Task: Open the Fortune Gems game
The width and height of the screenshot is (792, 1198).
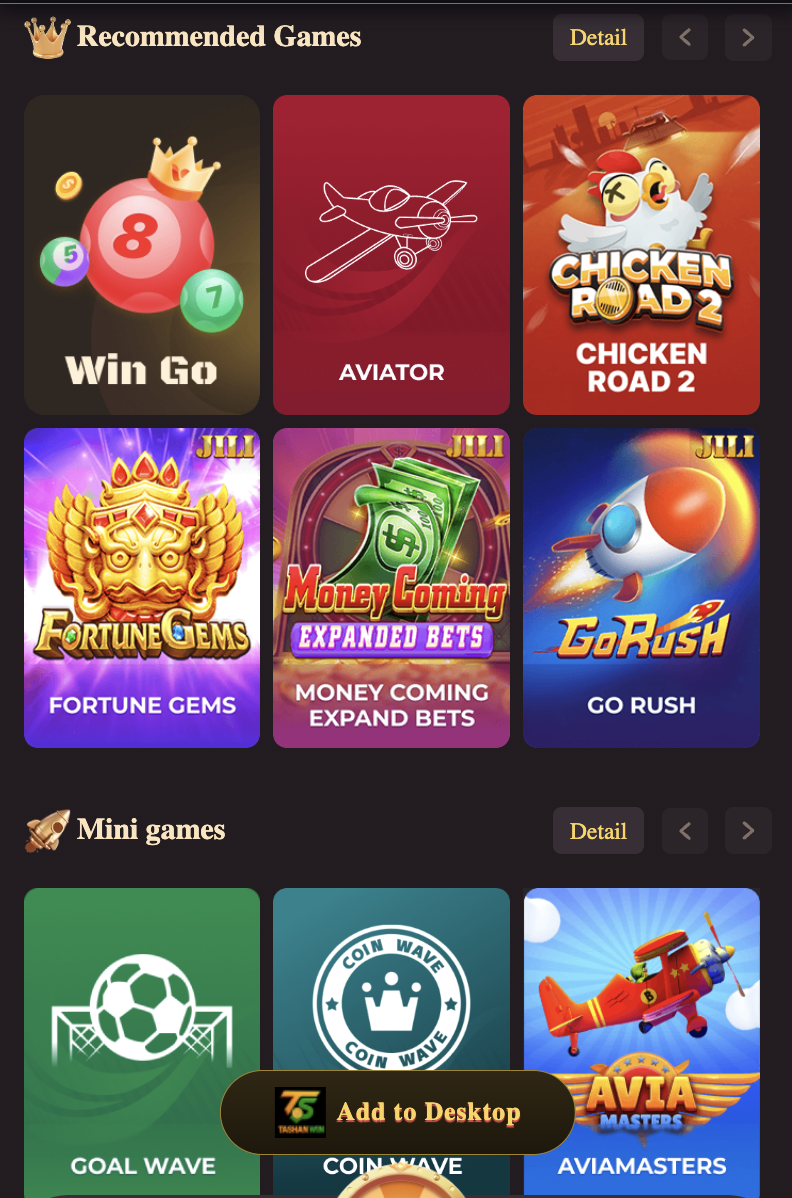Action: pos(142,588)
